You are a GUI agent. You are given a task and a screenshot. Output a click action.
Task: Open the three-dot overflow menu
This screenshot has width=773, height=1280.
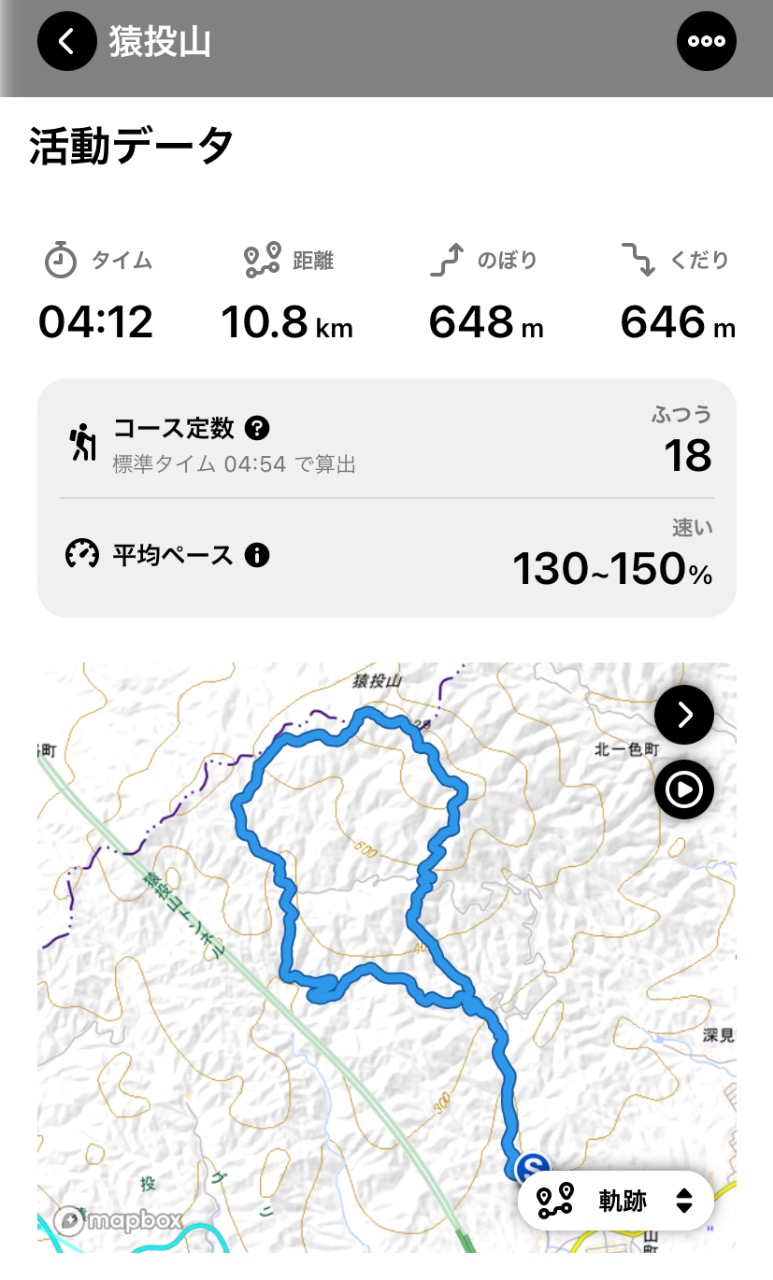[706, 42]
